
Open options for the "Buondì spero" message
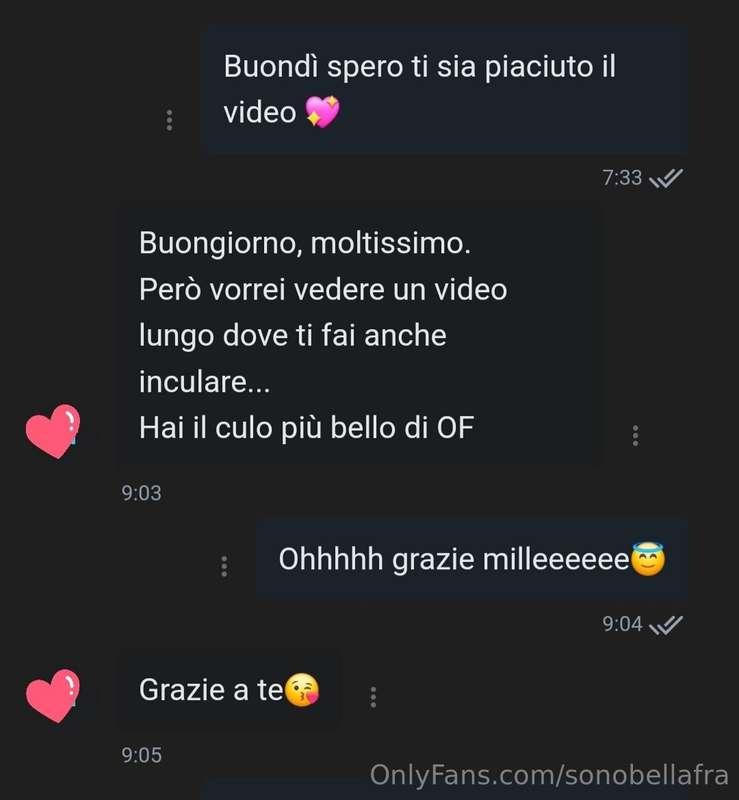(x=169, y=120)
